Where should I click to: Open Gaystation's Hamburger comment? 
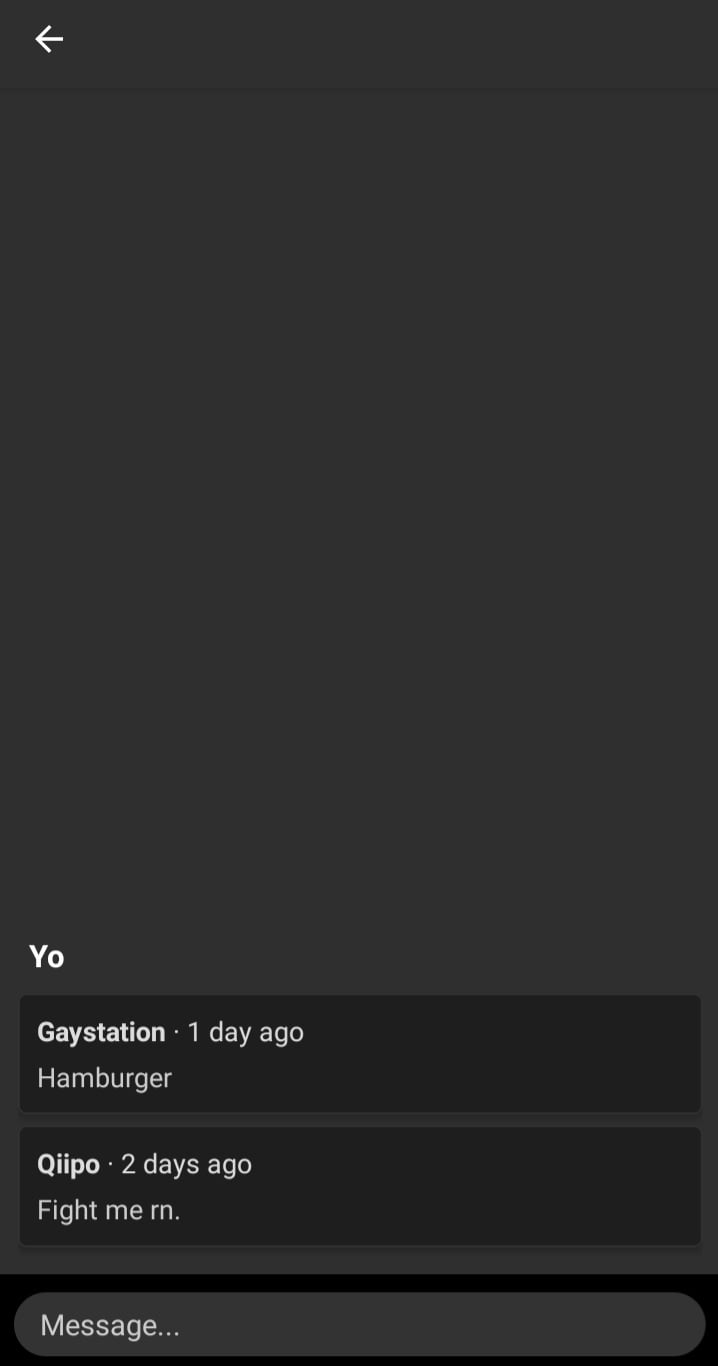[x=359, y=1054]
